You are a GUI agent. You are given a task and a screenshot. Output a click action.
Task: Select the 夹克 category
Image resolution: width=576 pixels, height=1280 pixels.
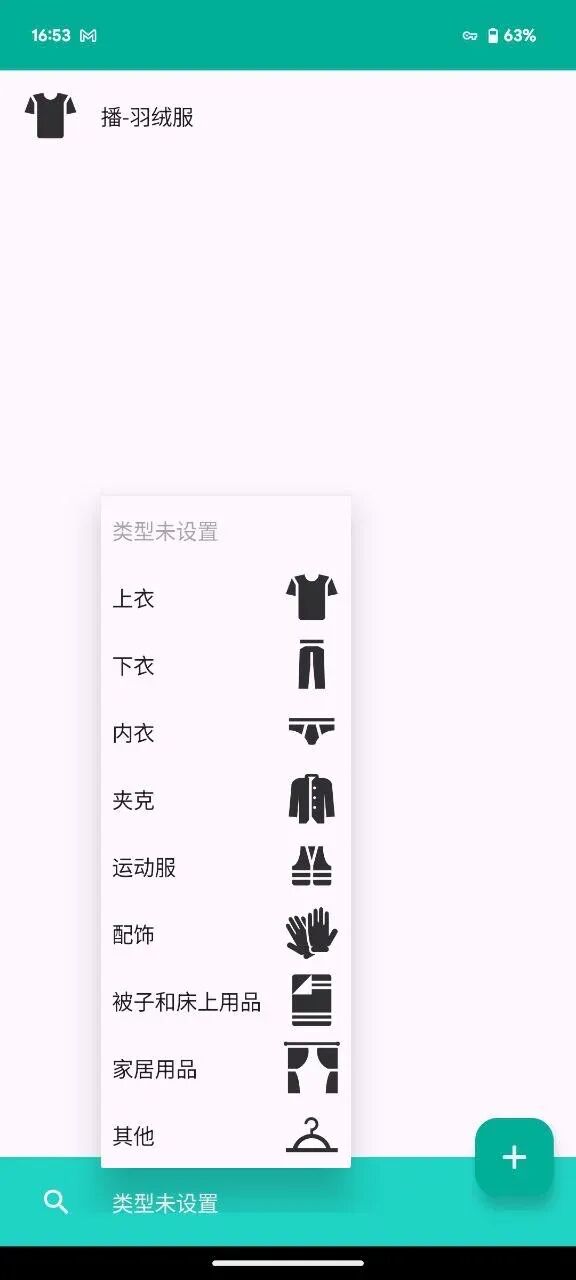[226, 800]
